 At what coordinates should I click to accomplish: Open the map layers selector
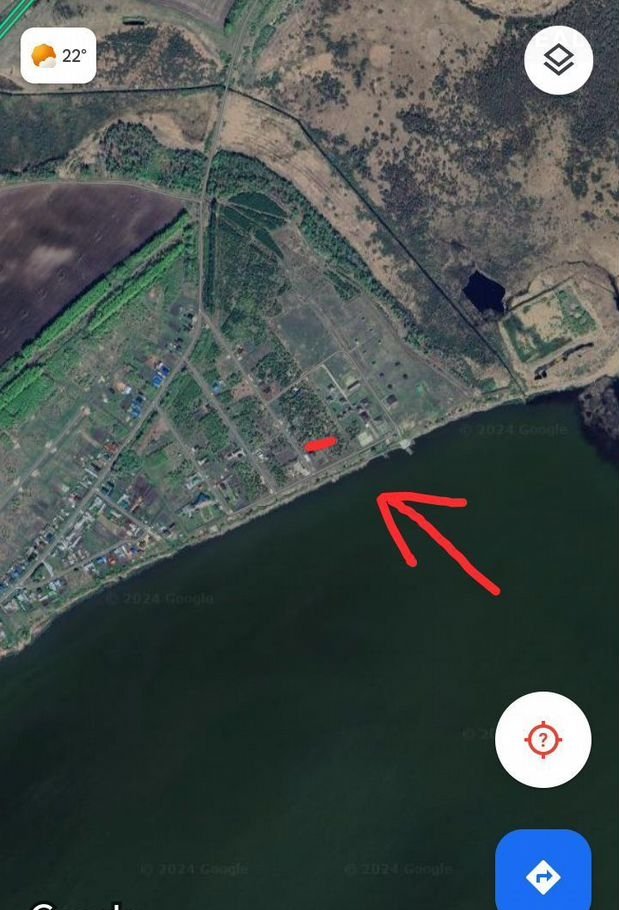[x=558, y=60]
